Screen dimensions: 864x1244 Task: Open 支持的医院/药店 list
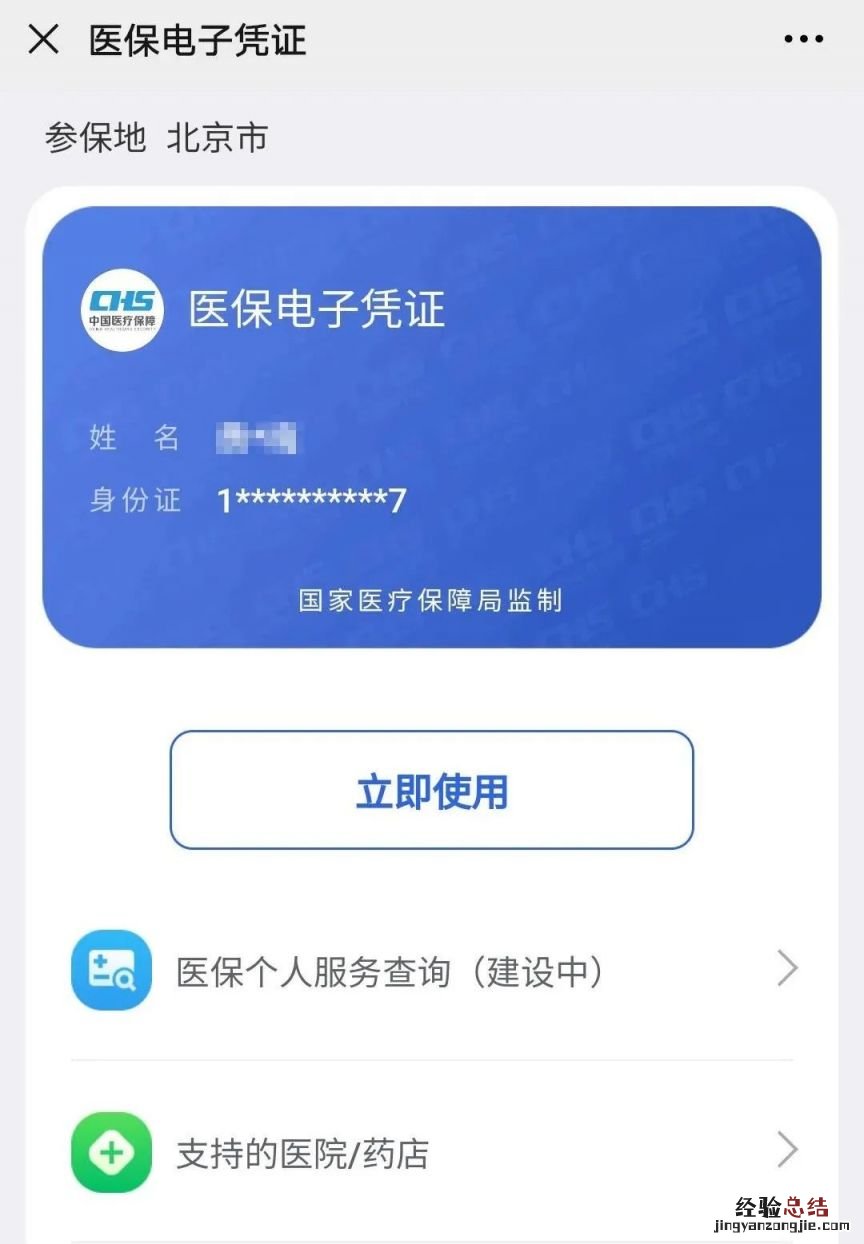point(432,1152)
